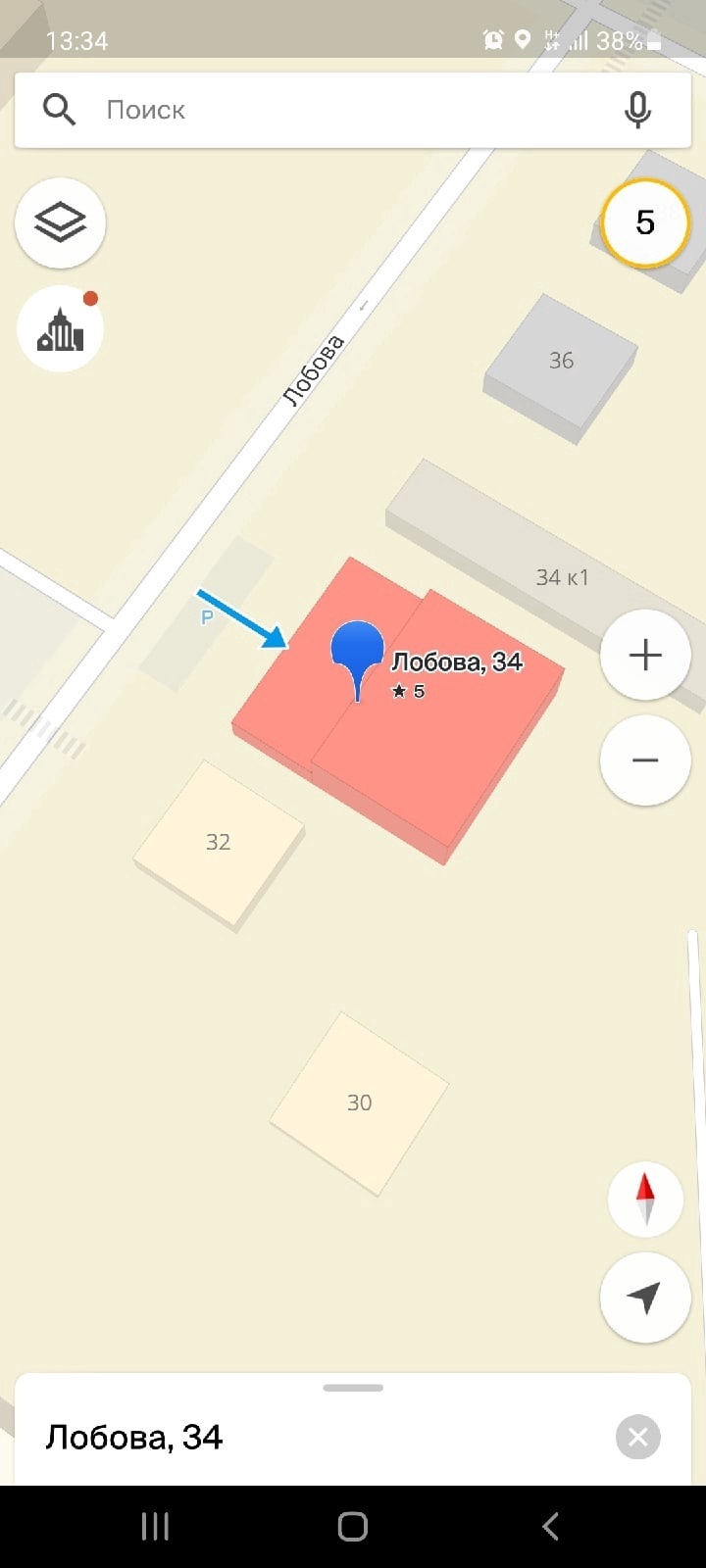Tap the traffic level 5 indicator
This screenshot has width=706, height=1568.
644,223
